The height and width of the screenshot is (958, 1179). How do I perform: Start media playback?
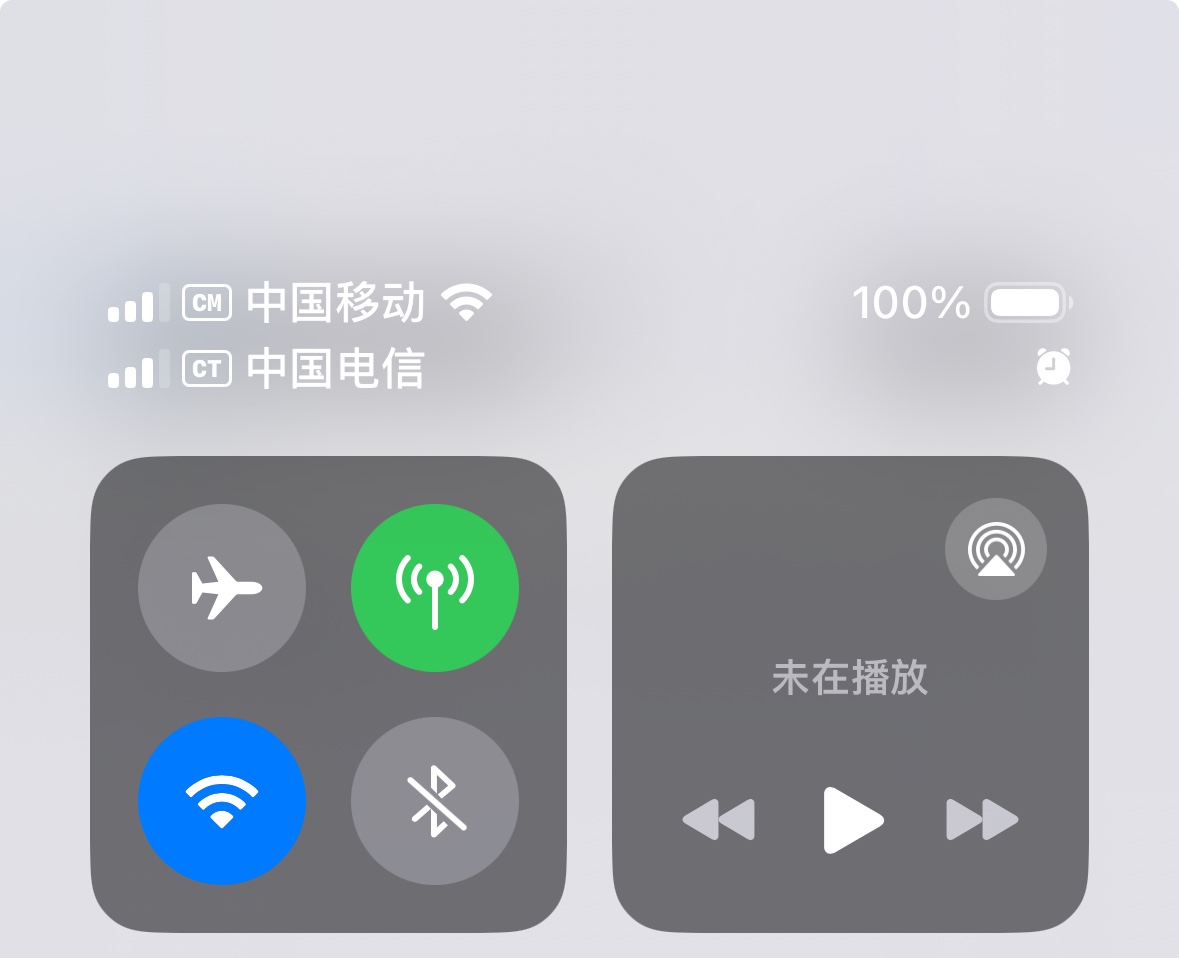point(852,820)
